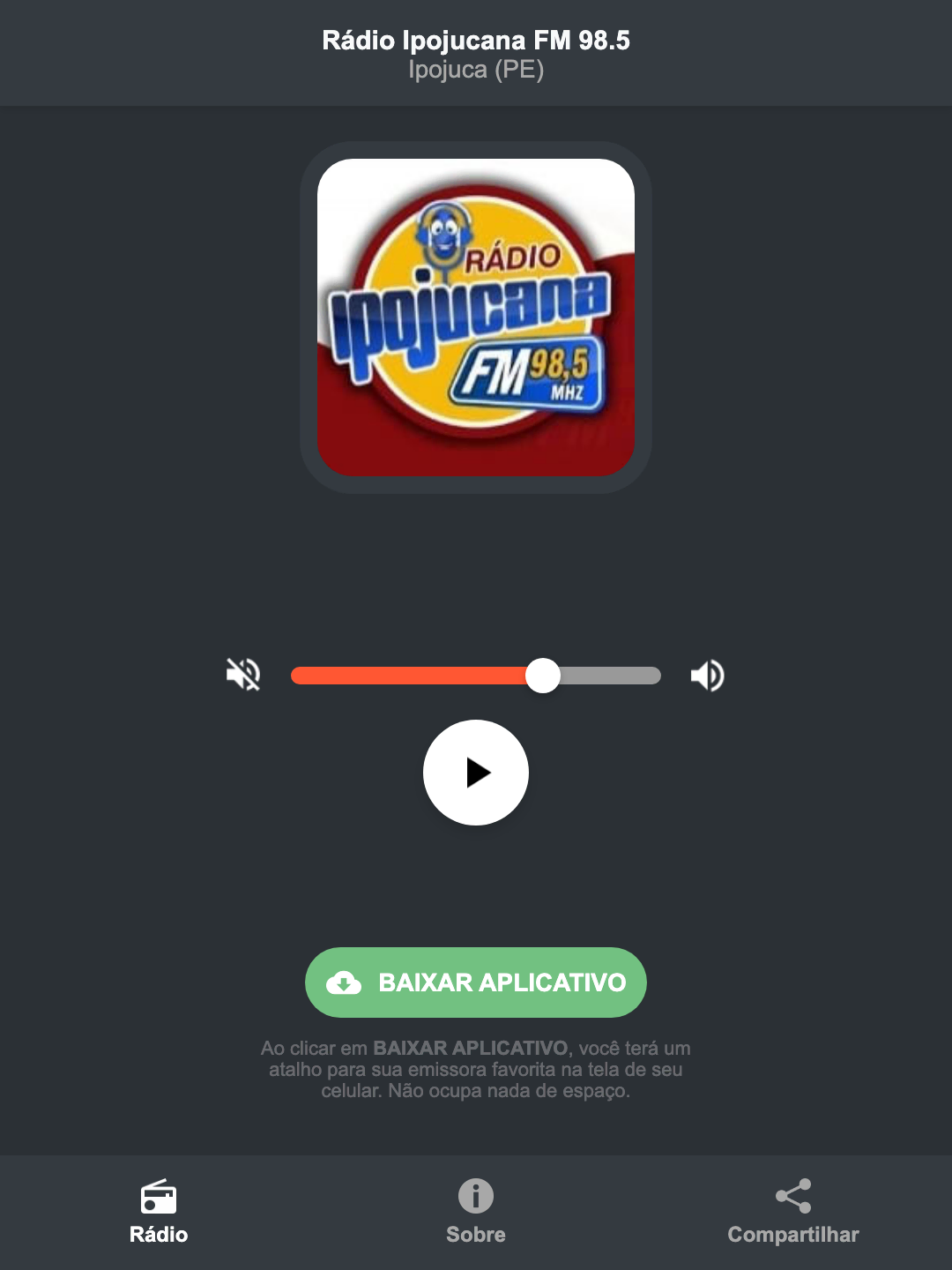The width and height of the screenshot is (952, 1270).
Task: Select the radio icon in the bottom bar
Action: pyautogui.click(x=159, y=1199)
